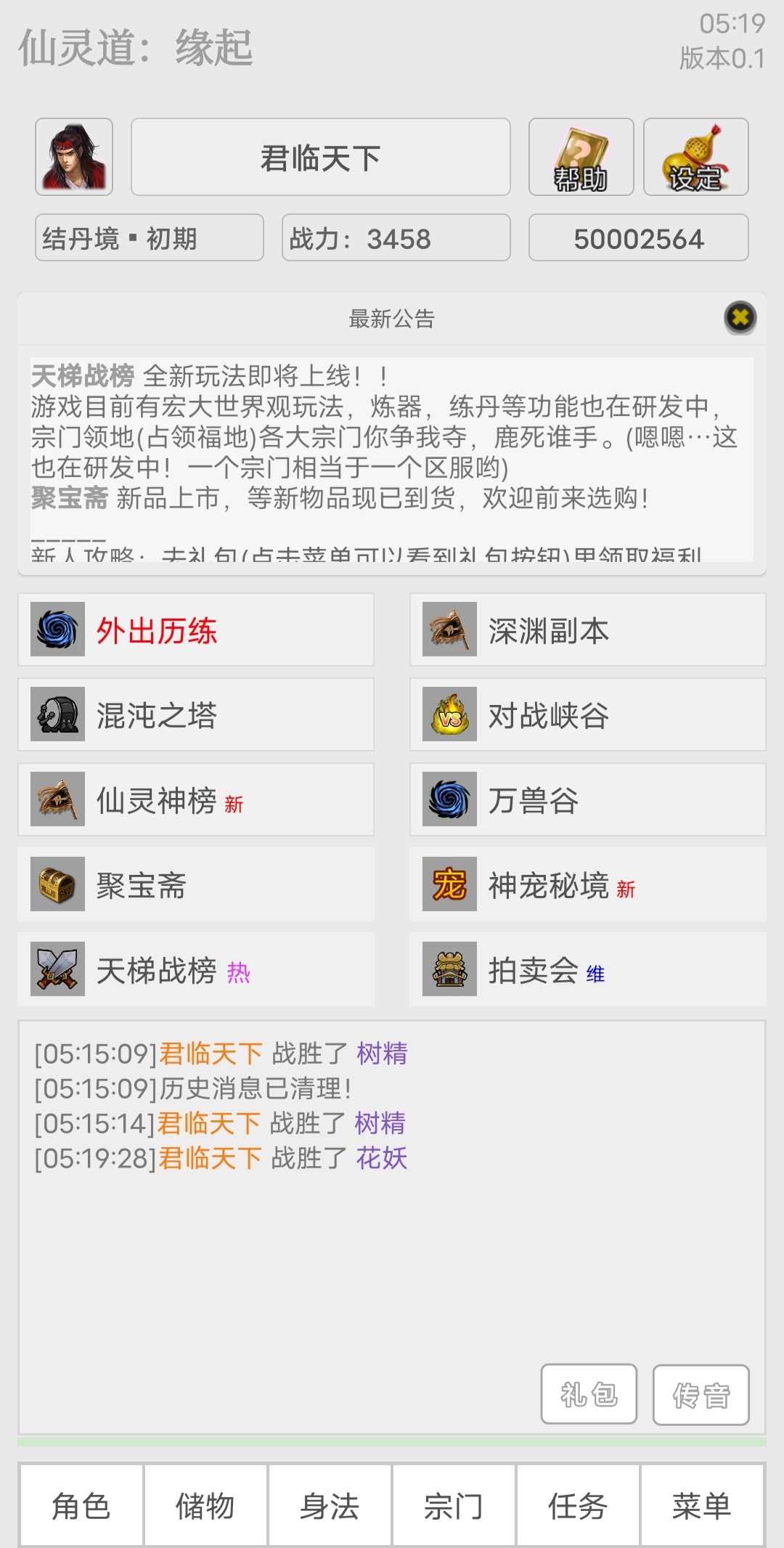784x1548 pixels.
Task: Open 深渊副本 dungeon
Action: [587, 630]
